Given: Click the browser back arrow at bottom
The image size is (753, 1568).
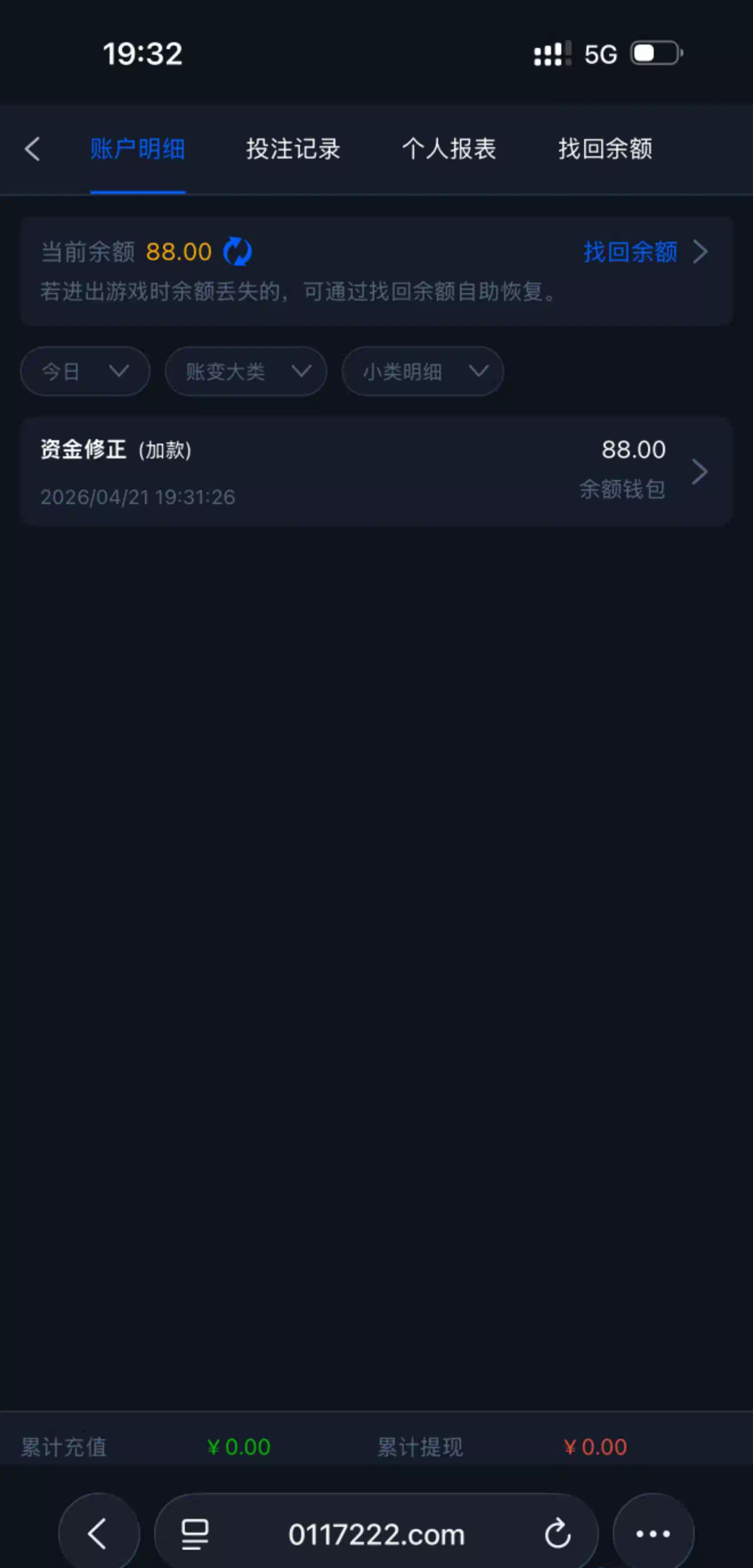Looking at the screenshot, I should 99,1534.
